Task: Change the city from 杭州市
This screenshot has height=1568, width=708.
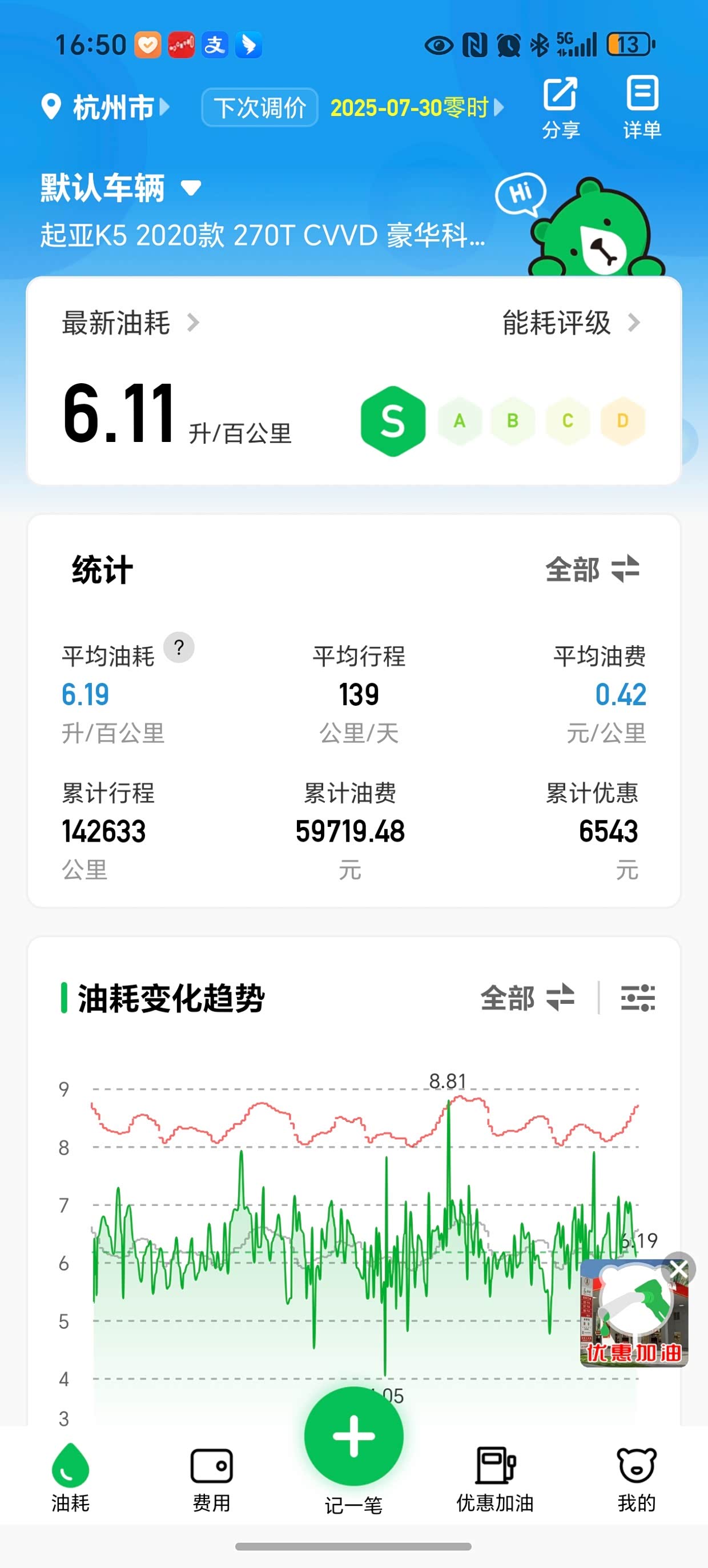Action: pos(104,108)
